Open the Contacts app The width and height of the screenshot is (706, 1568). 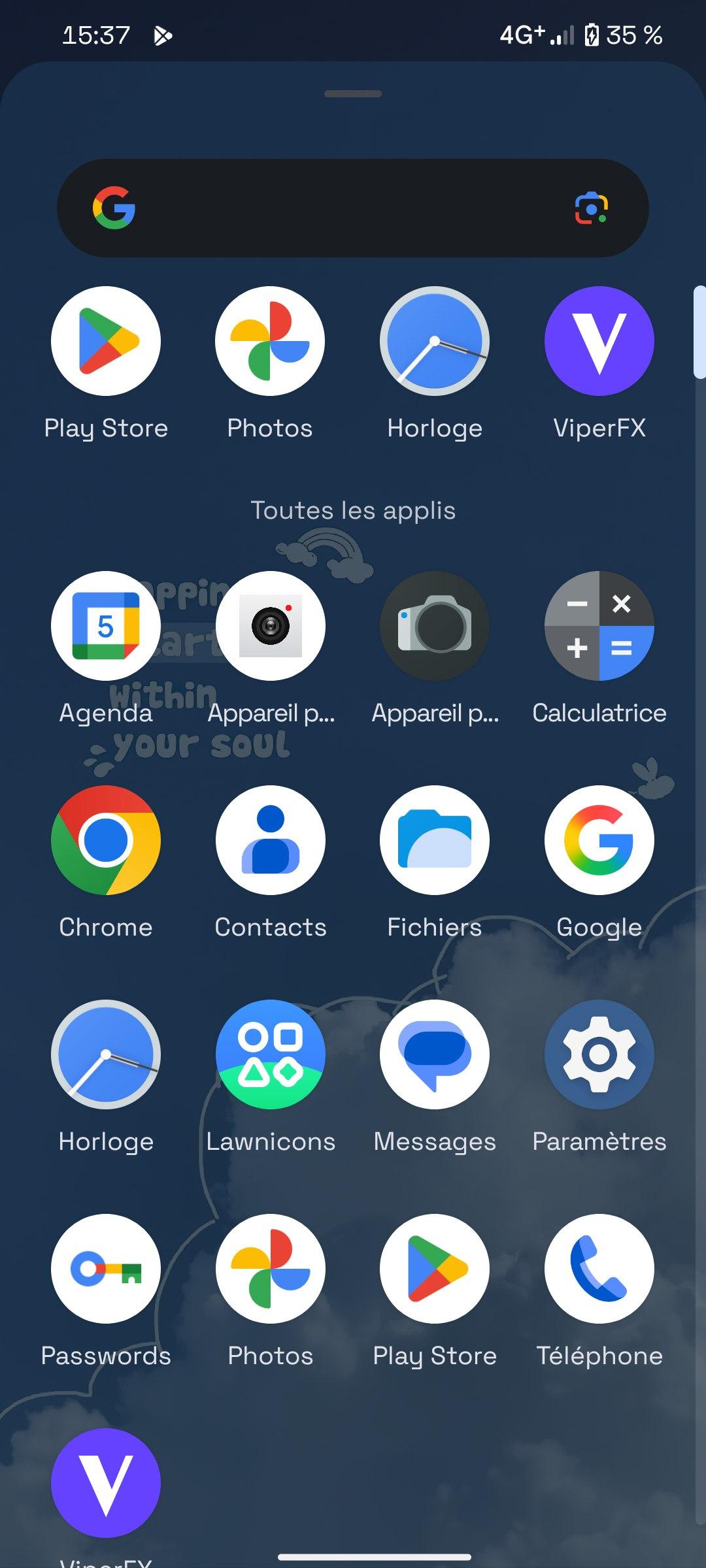click(271, 840)
